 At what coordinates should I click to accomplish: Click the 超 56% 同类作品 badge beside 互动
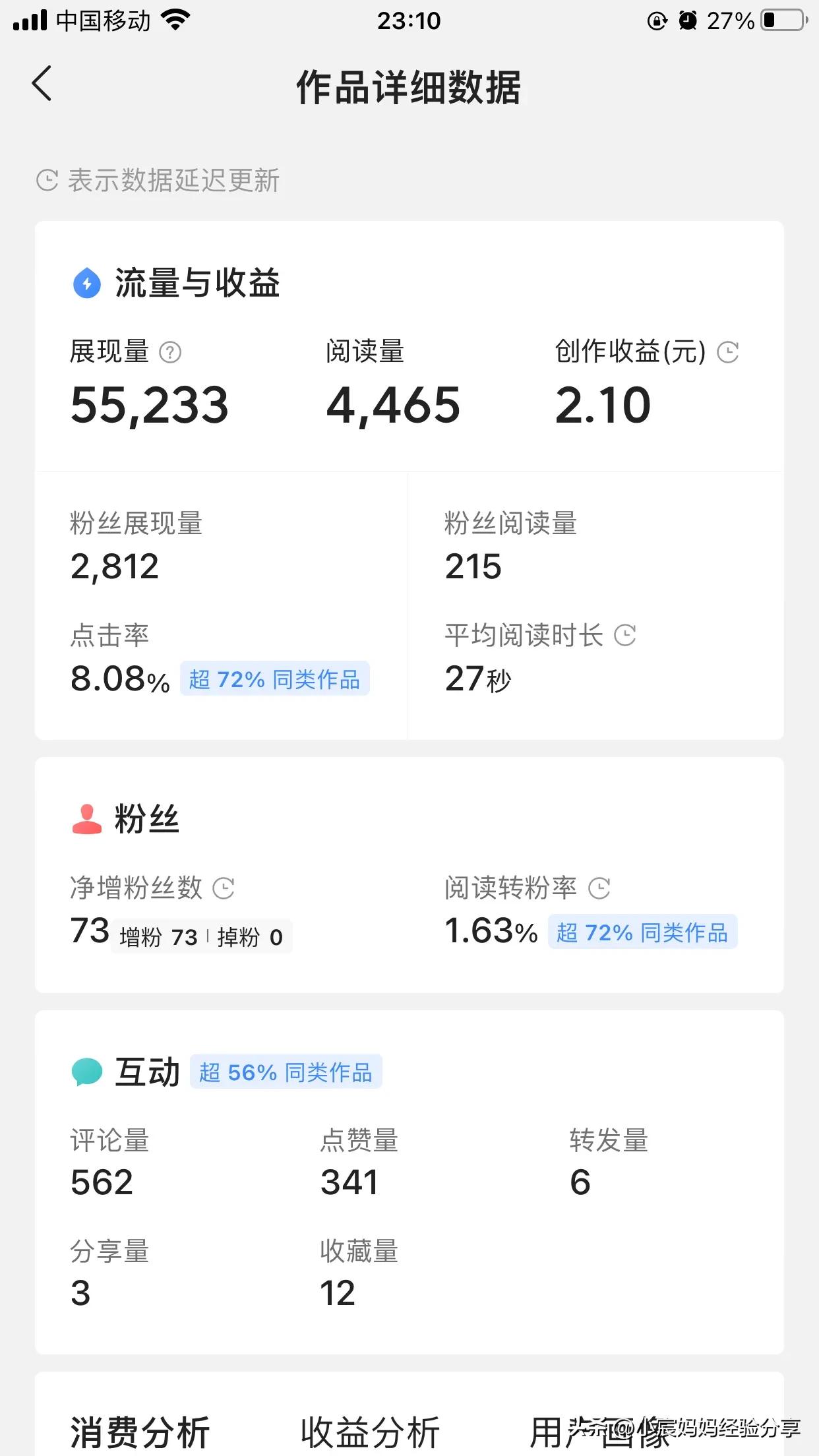click(x=286, y=1071)
